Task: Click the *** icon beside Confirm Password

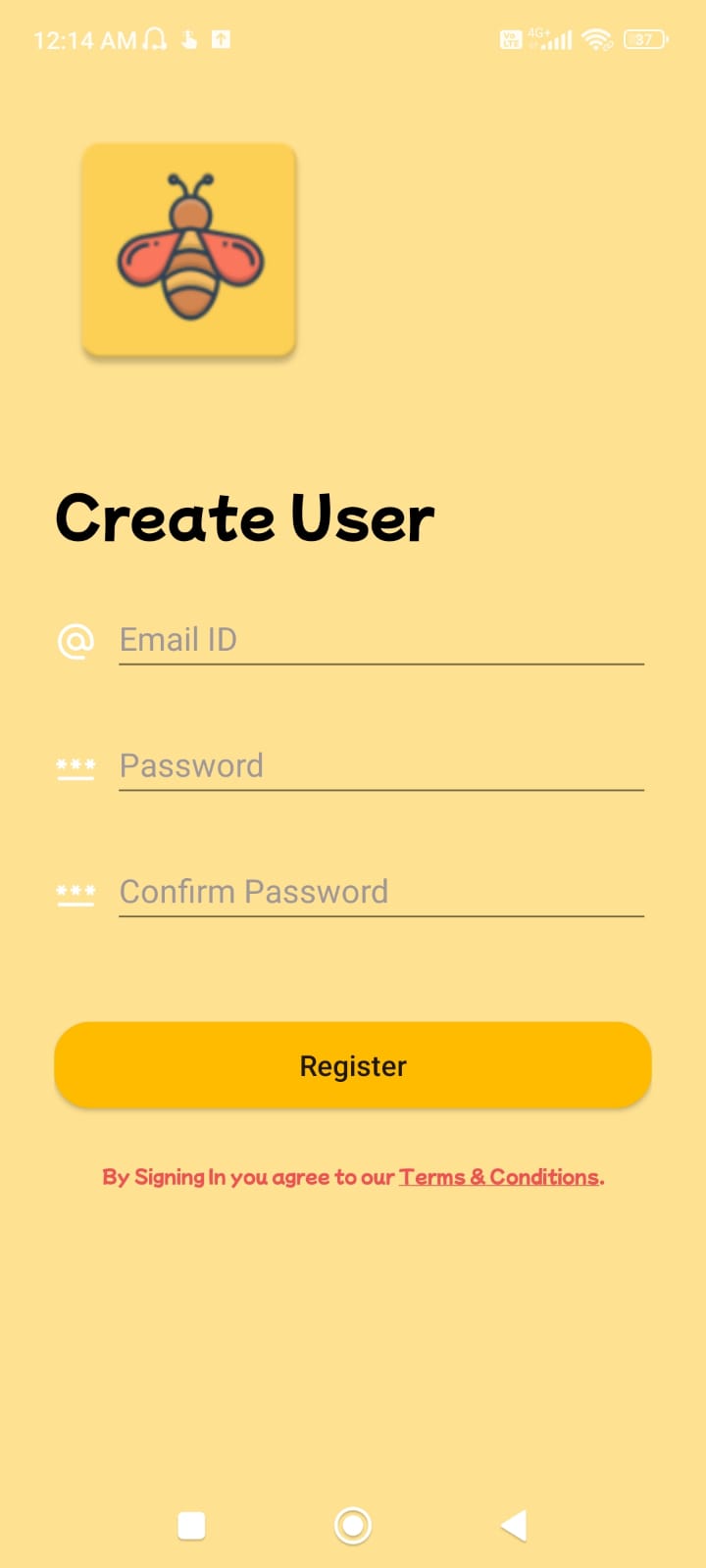Action: (x=76, y=893)
